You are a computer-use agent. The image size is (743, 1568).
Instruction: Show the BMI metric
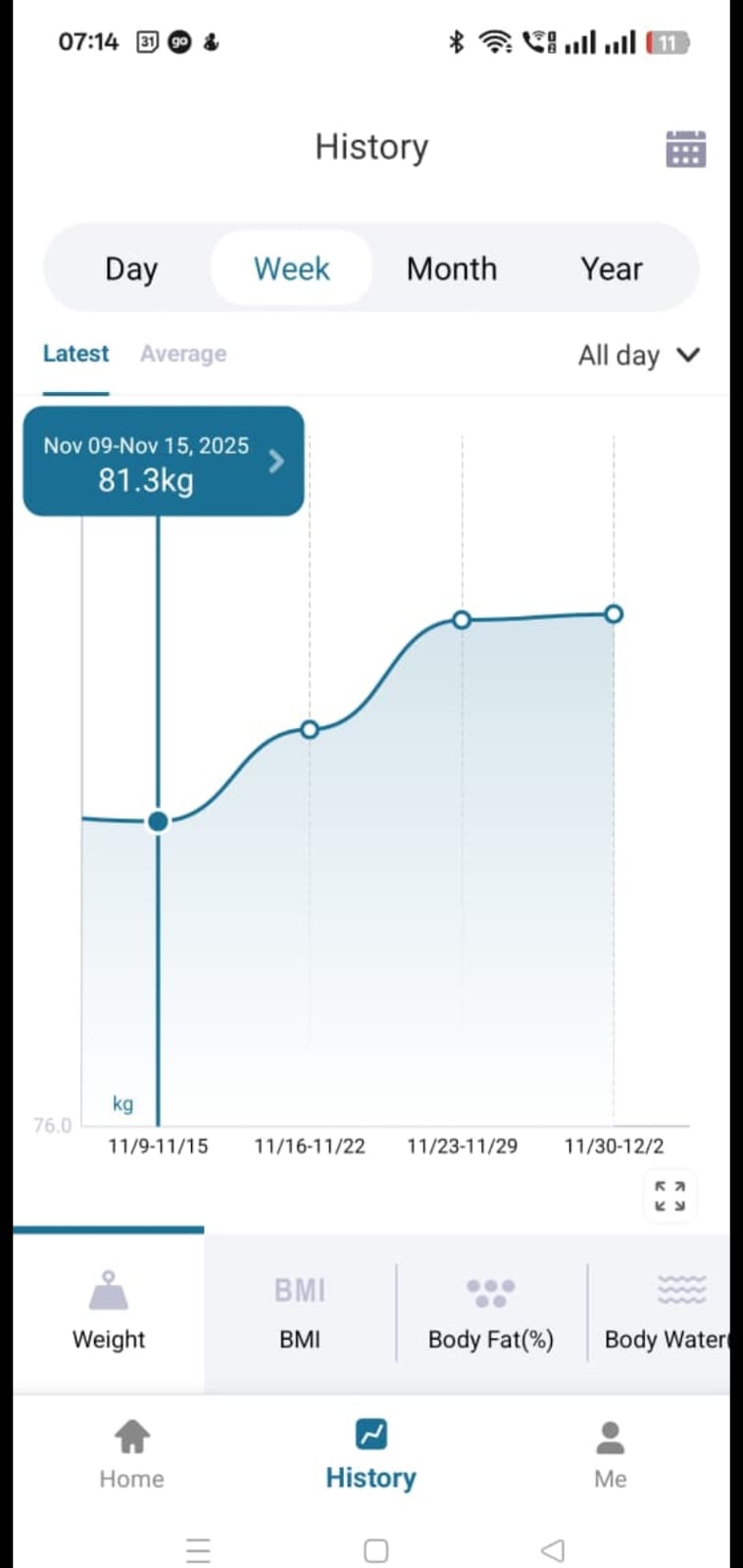[300, 1311]
